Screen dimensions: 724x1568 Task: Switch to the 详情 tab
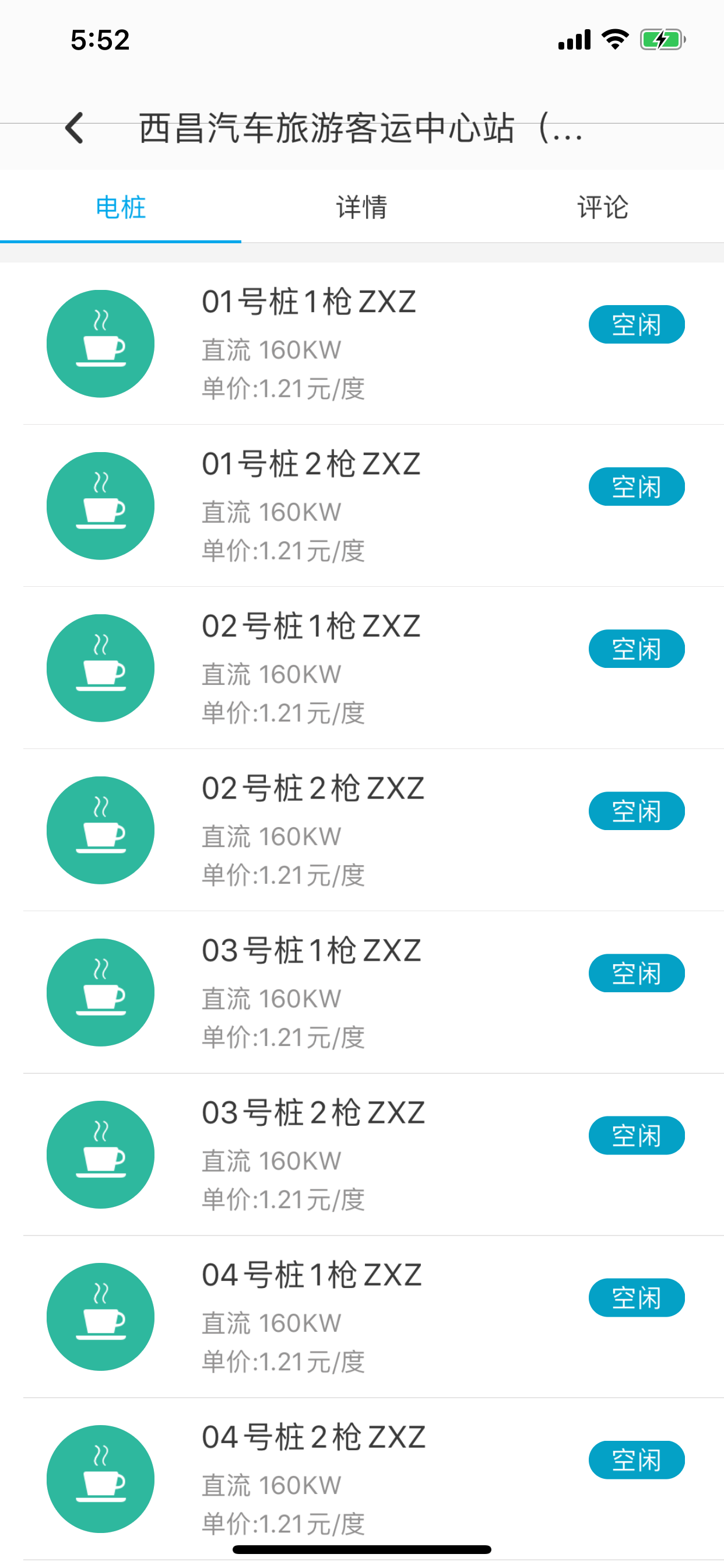361,207
